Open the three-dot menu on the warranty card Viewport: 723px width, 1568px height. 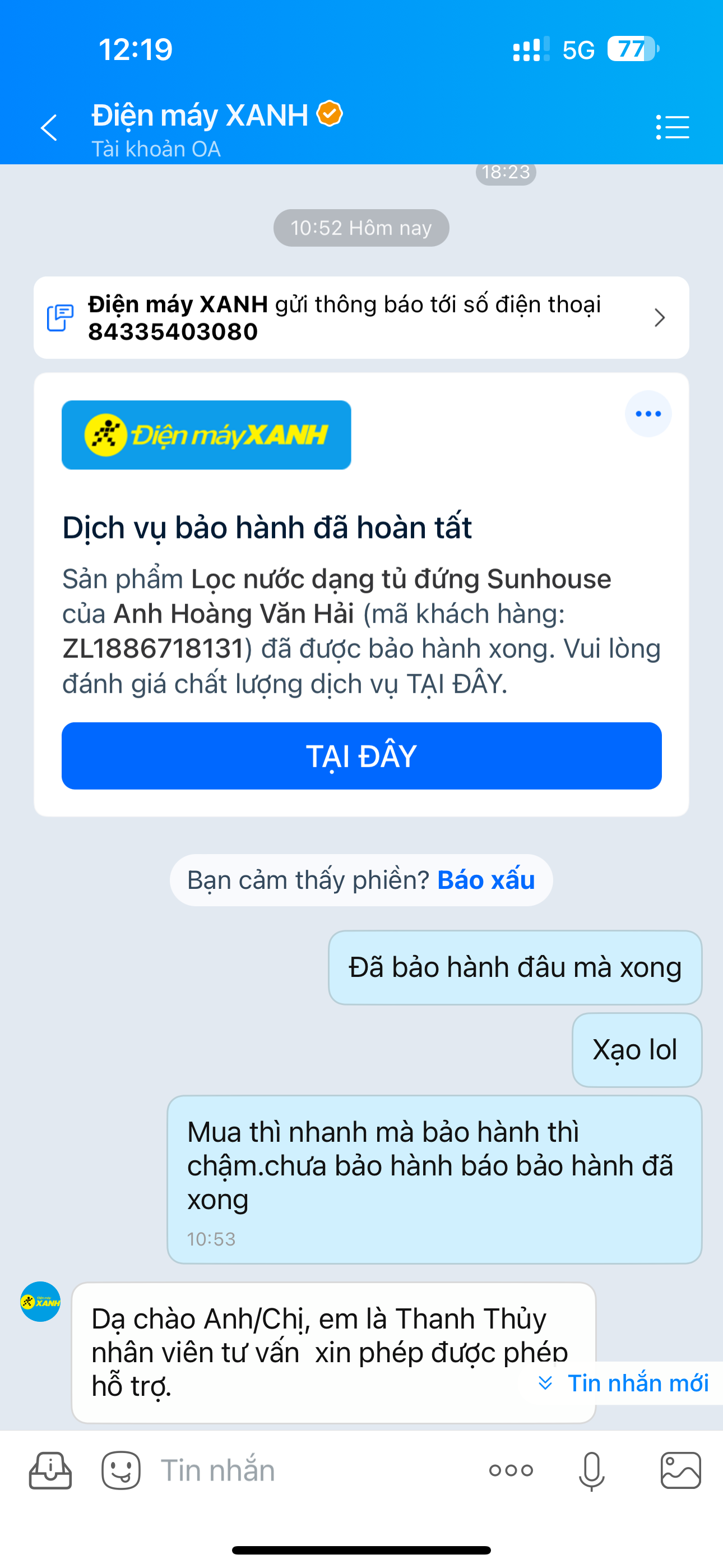648,414
